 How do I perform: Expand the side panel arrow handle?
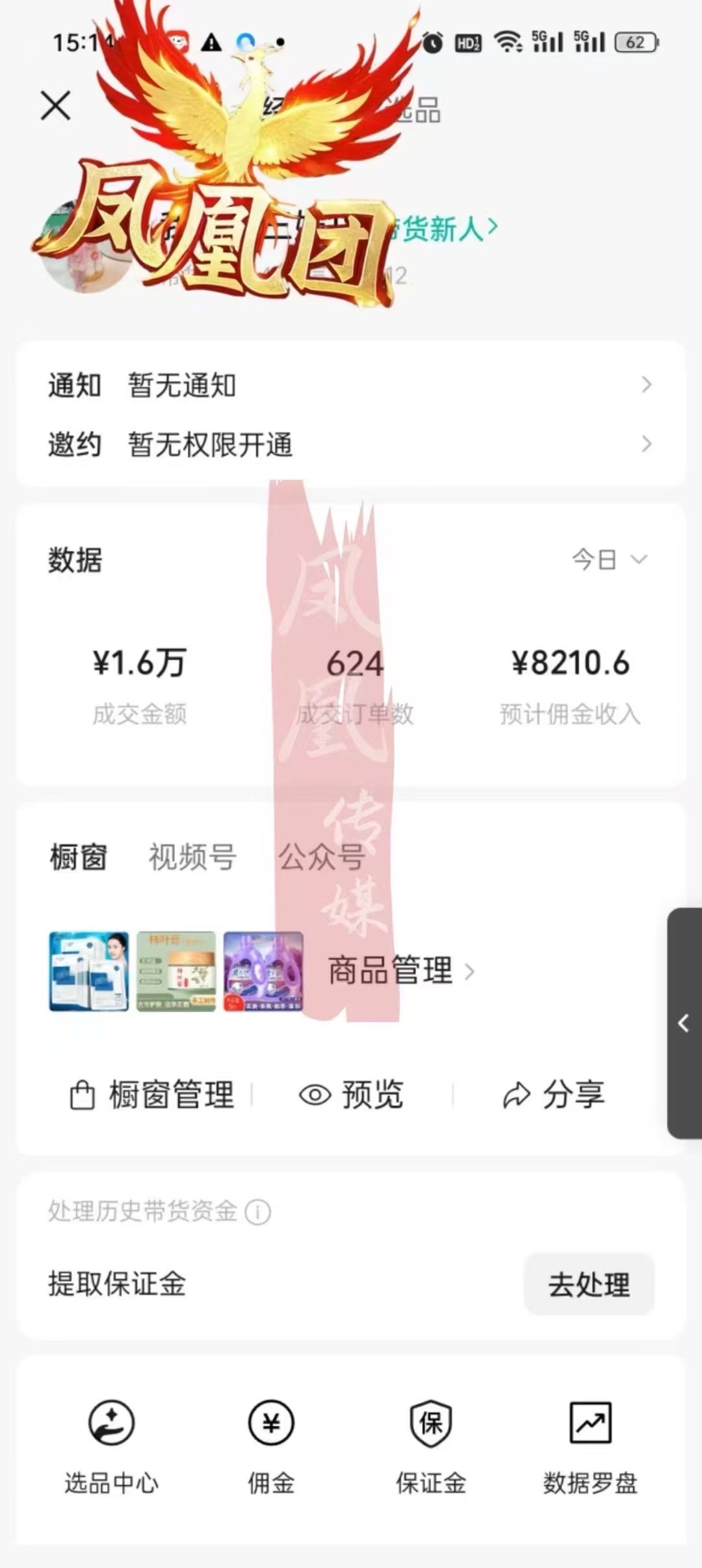[x=684, y=1023]
